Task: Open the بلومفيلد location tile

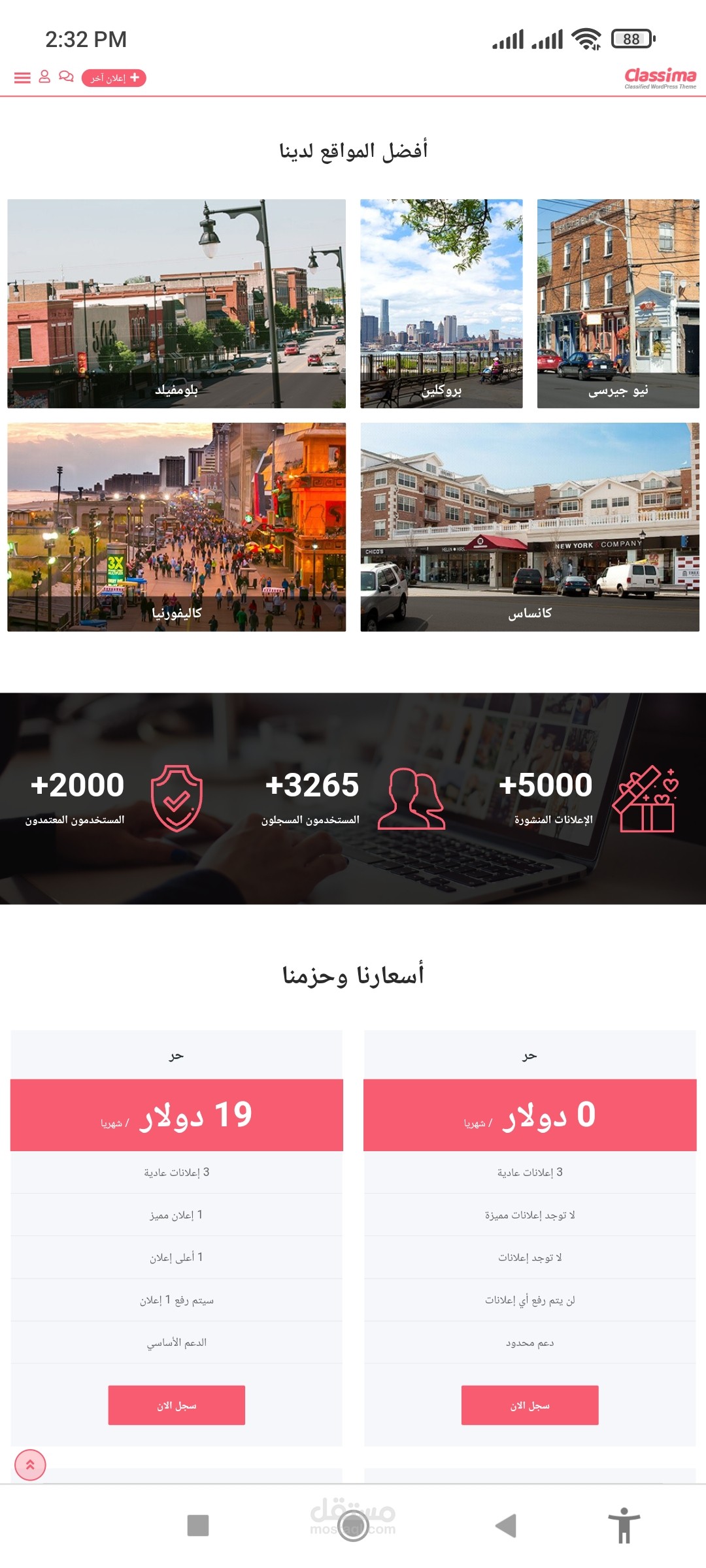Action: [x=176, y=304]
